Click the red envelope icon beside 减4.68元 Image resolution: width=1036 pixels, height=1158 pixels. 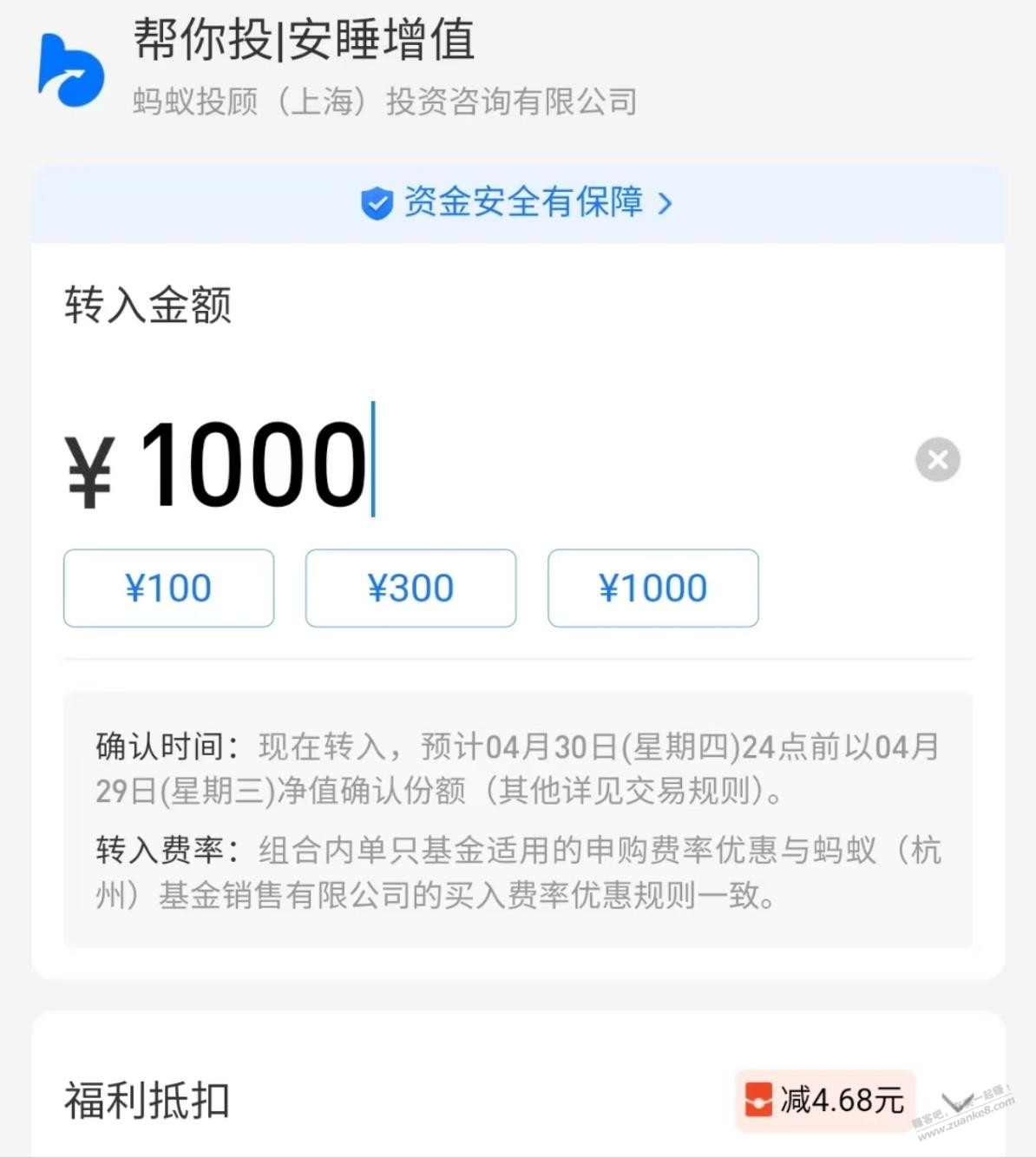click(x=759, y=1101)
